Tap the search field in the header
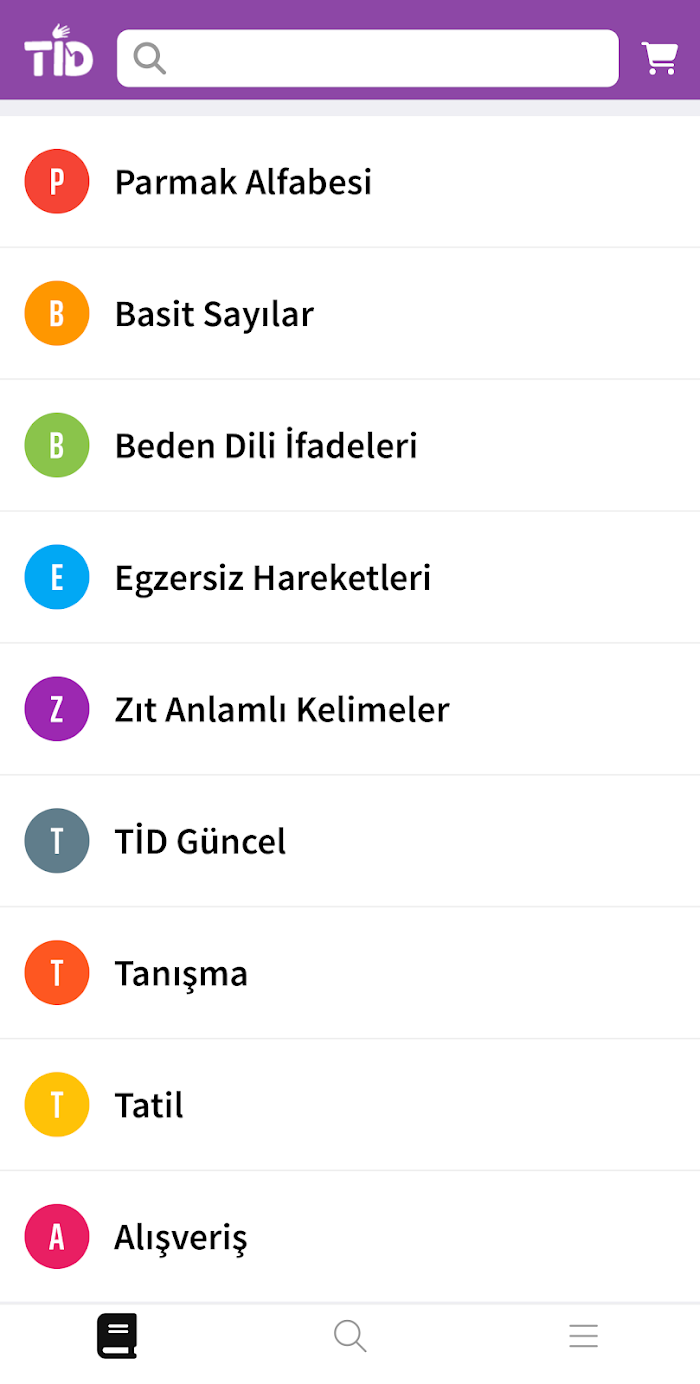The height and width of the screenshot is (1384, 700). (368, 58)
